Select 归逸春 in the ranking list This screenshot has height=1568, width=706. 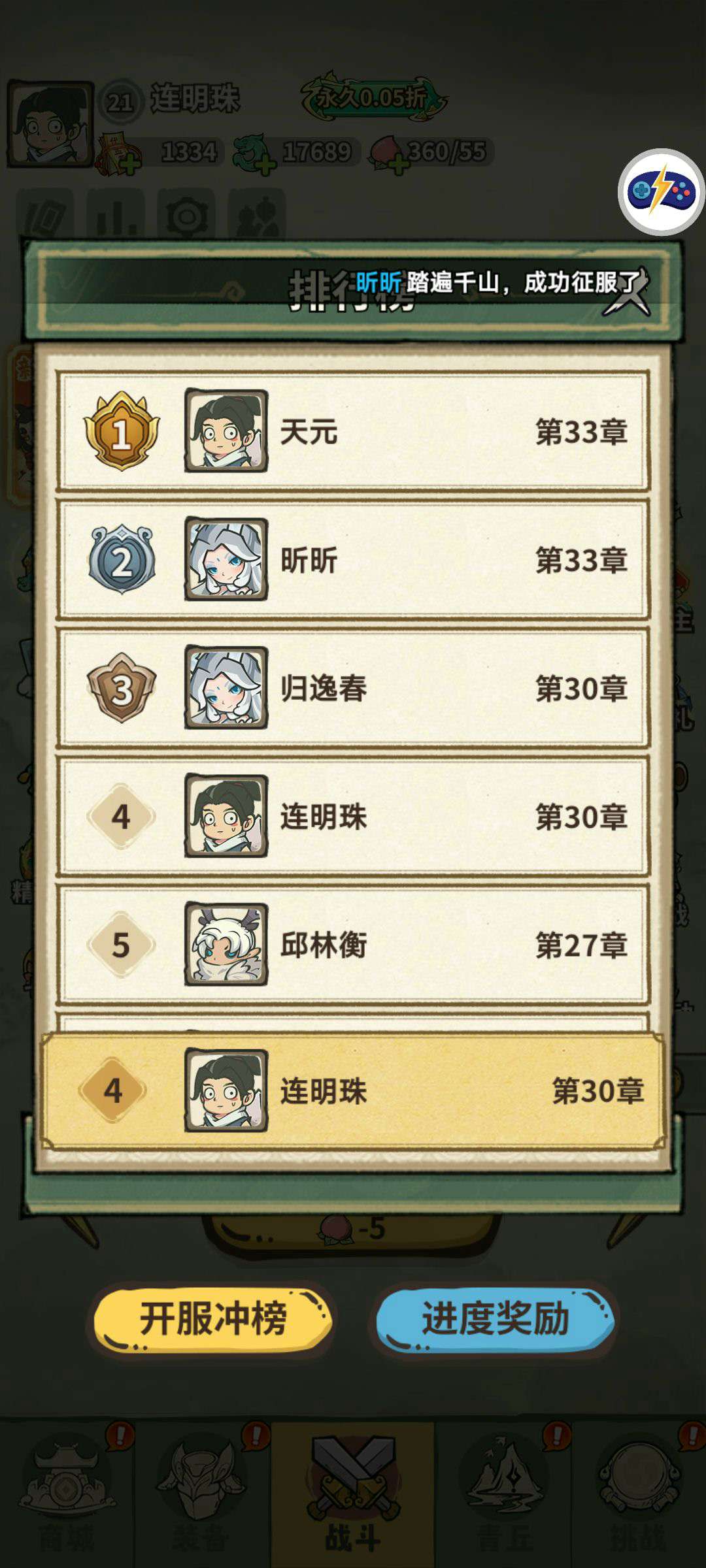coord(353,687)
